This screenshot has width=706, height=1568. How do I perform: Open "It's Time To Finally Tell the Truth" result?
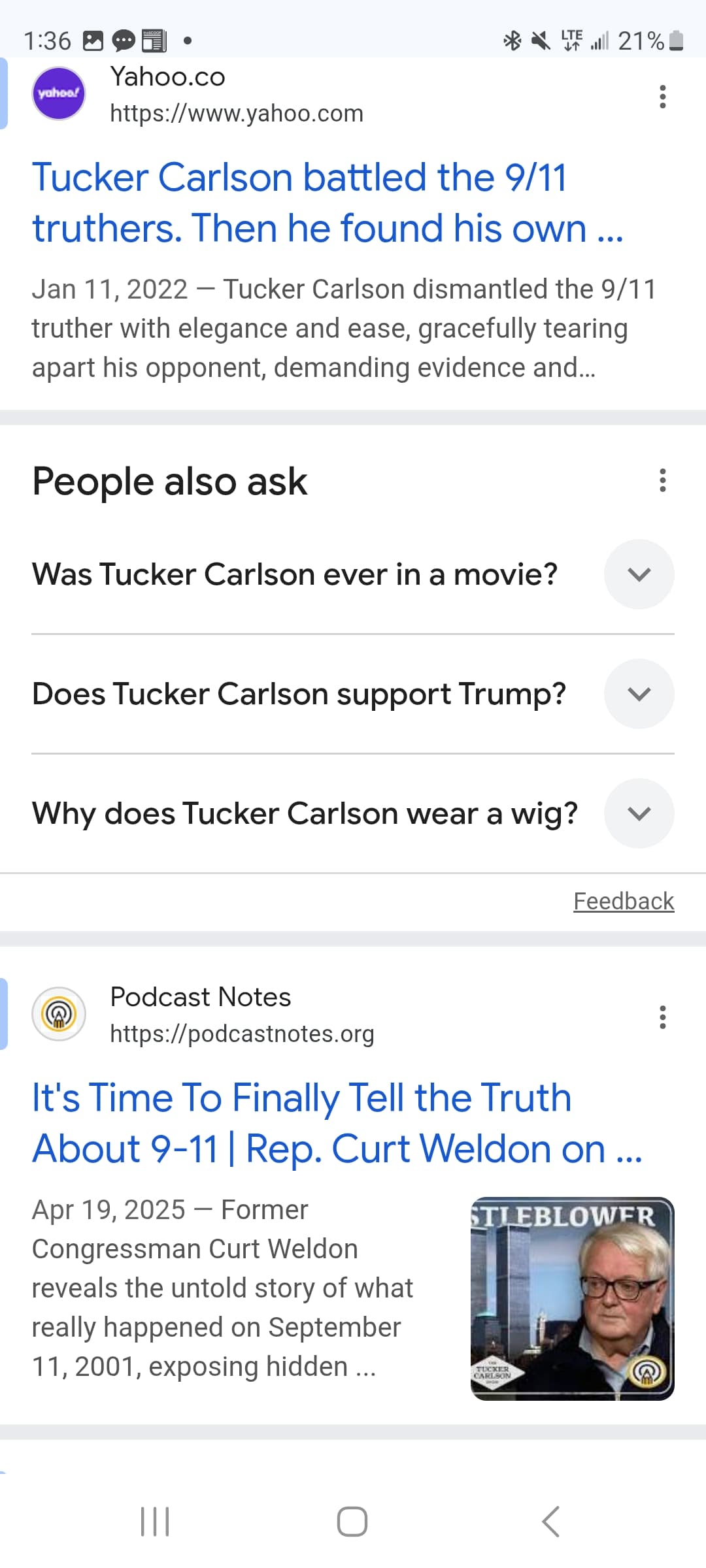pyautogui.click(x=337, y=1122)
